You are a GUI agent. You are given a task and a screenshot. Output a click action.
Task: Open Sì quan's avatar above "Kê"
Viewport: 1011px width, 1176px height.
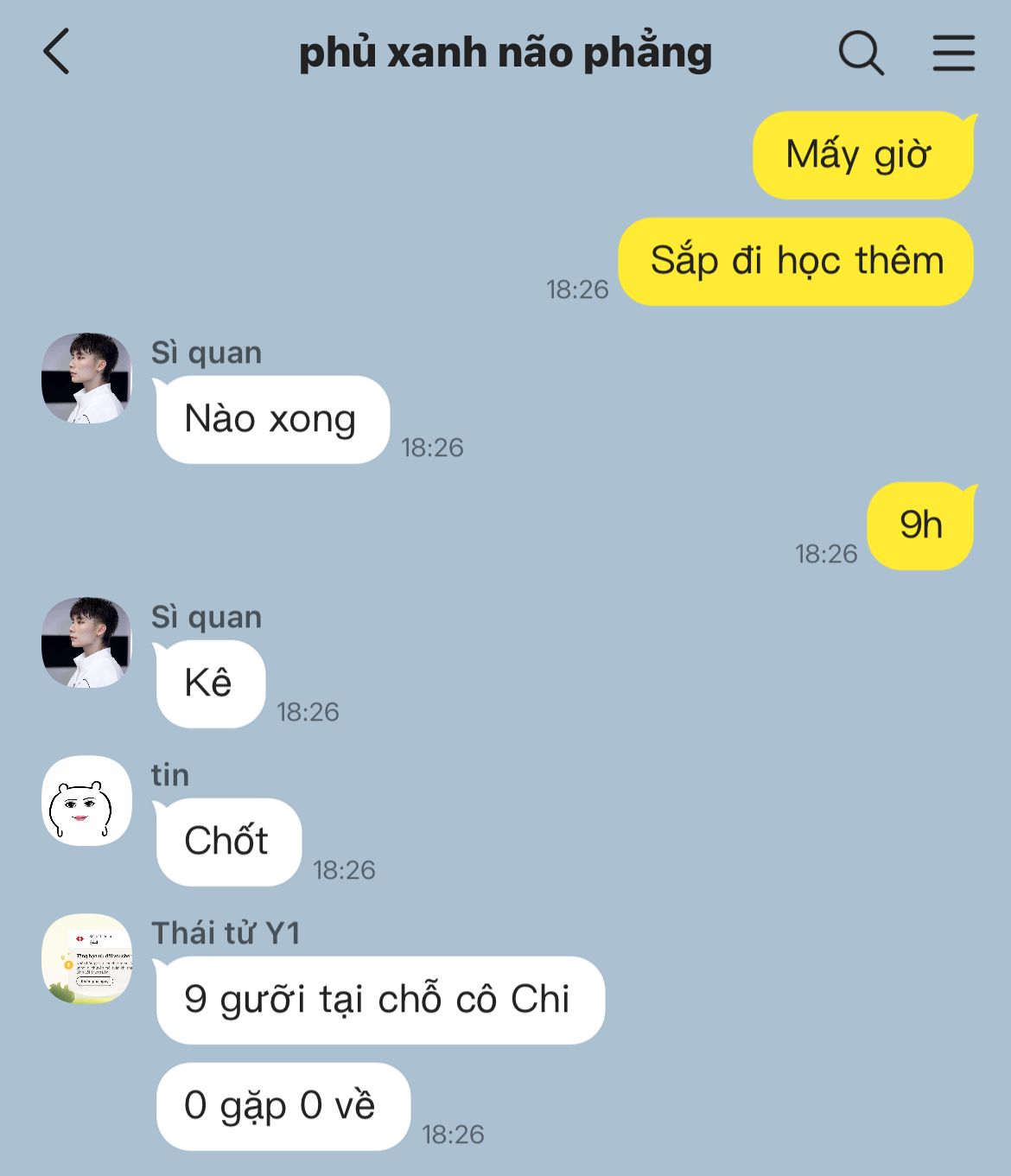pyautogui.click(x=86, y=642)
